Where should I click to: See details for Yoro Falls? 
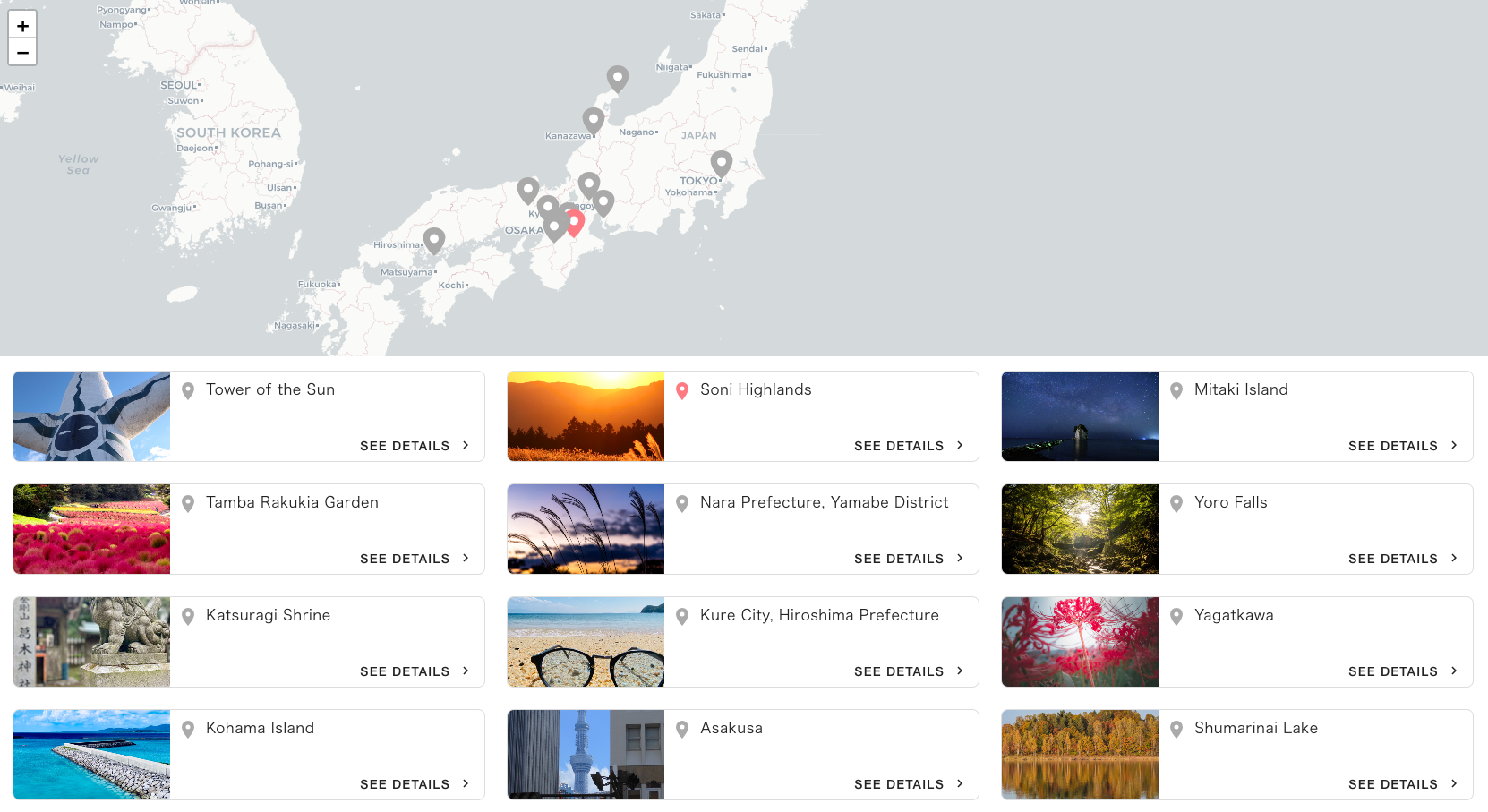pyautogui.click(x=1403, y=559)
